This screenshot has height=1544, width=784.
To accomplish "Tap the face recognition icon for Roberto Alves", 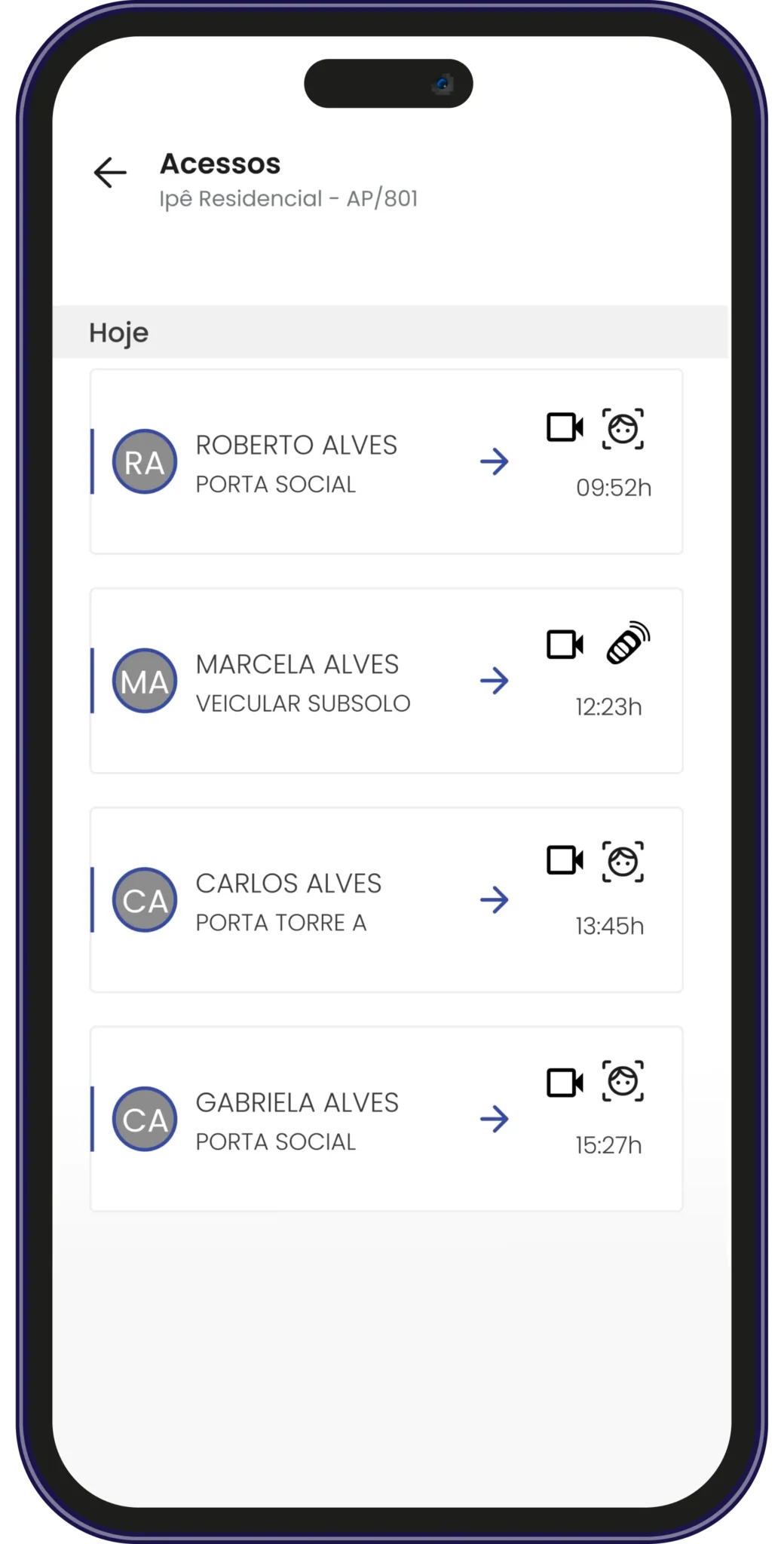I will pyautogui.click(x=623, y=429).
